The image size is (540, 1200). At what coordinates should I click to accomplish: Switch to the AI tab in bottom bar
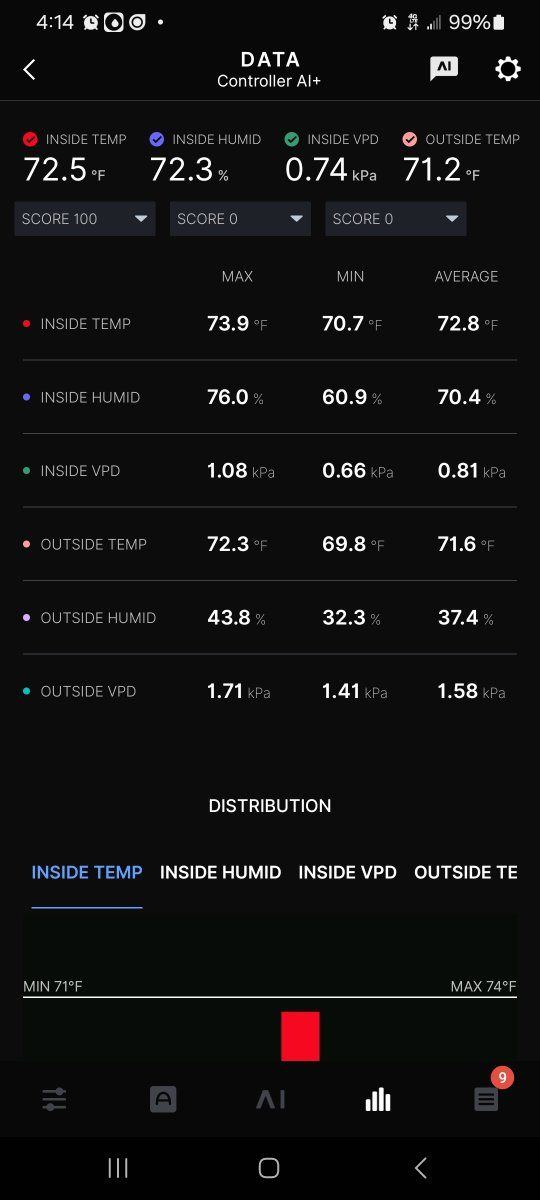click(270, 1100)
